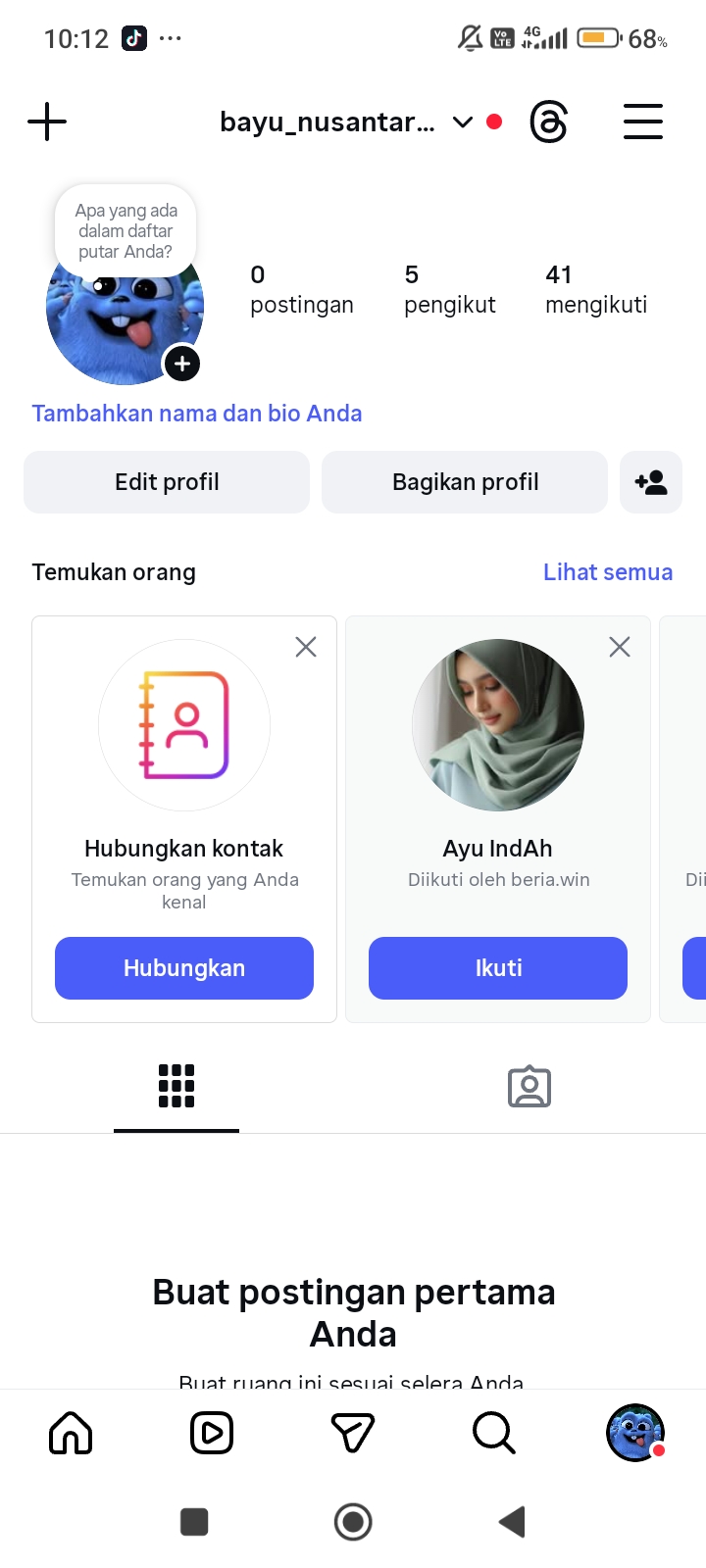Open the 41 mengikuti following list
The width and height of the screenshot is (706, 1568).
point(595,290)
